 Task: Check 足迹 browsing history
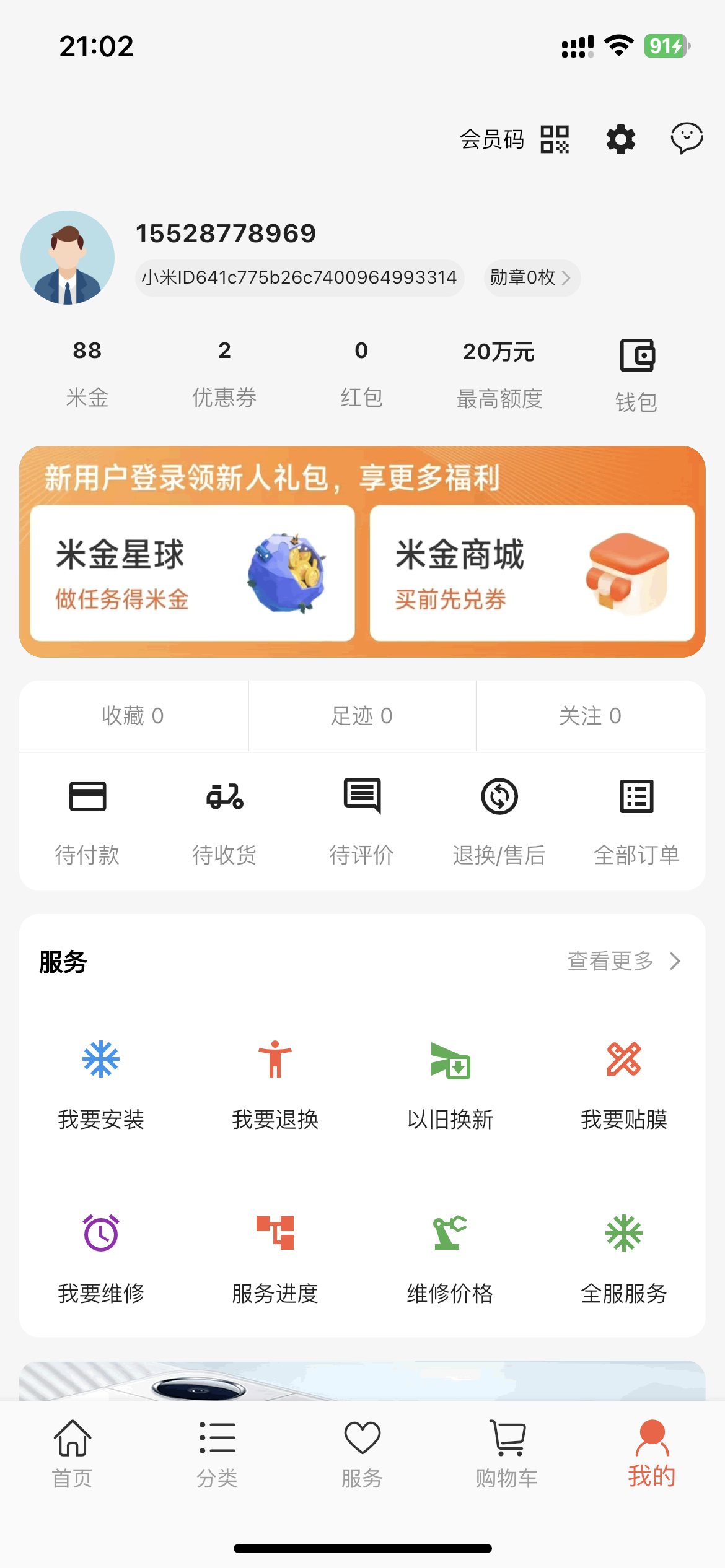click(x=362, y=716)
